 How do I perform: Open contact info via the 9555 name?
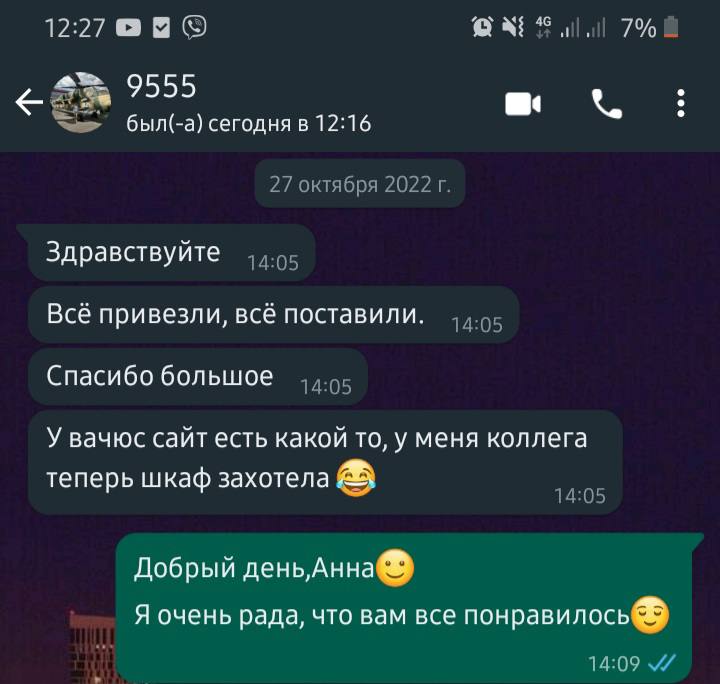[x=162, y=89]
